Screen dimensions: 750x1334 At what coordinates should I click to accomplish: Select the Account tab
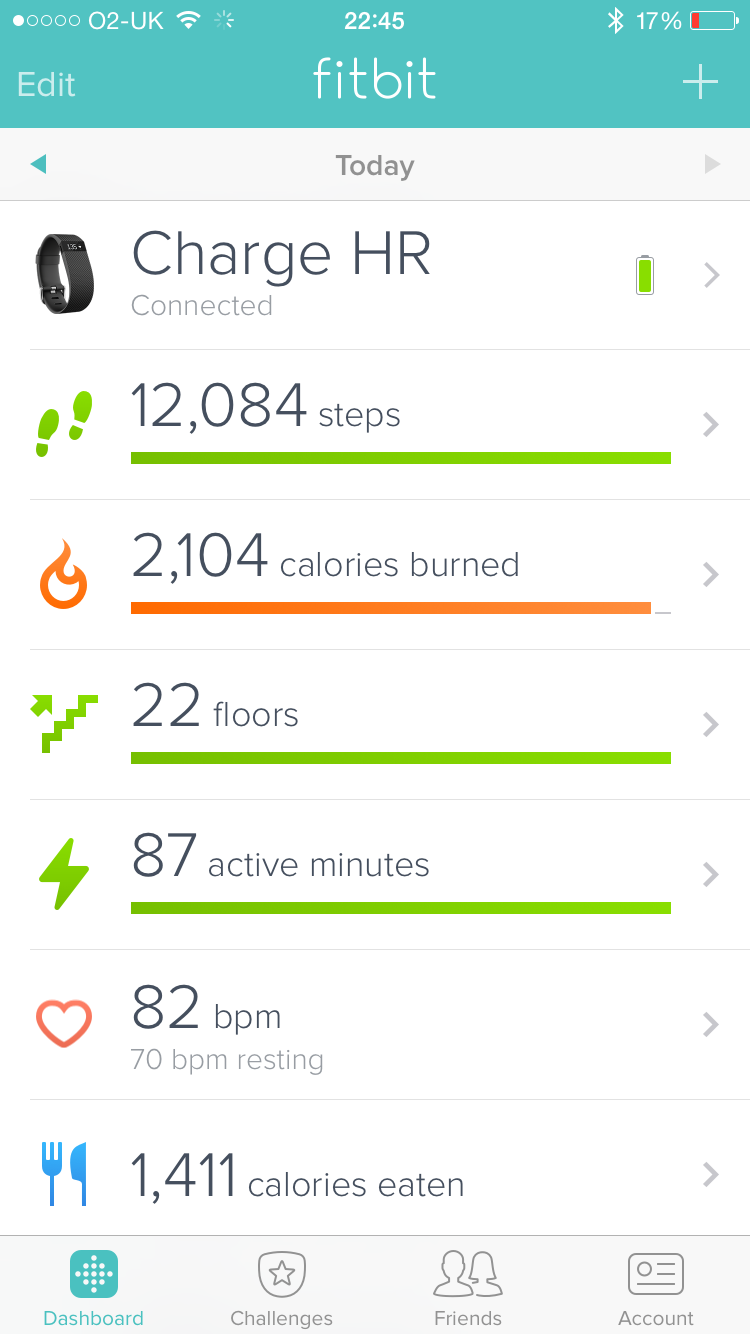click(x=655, y=1288)
